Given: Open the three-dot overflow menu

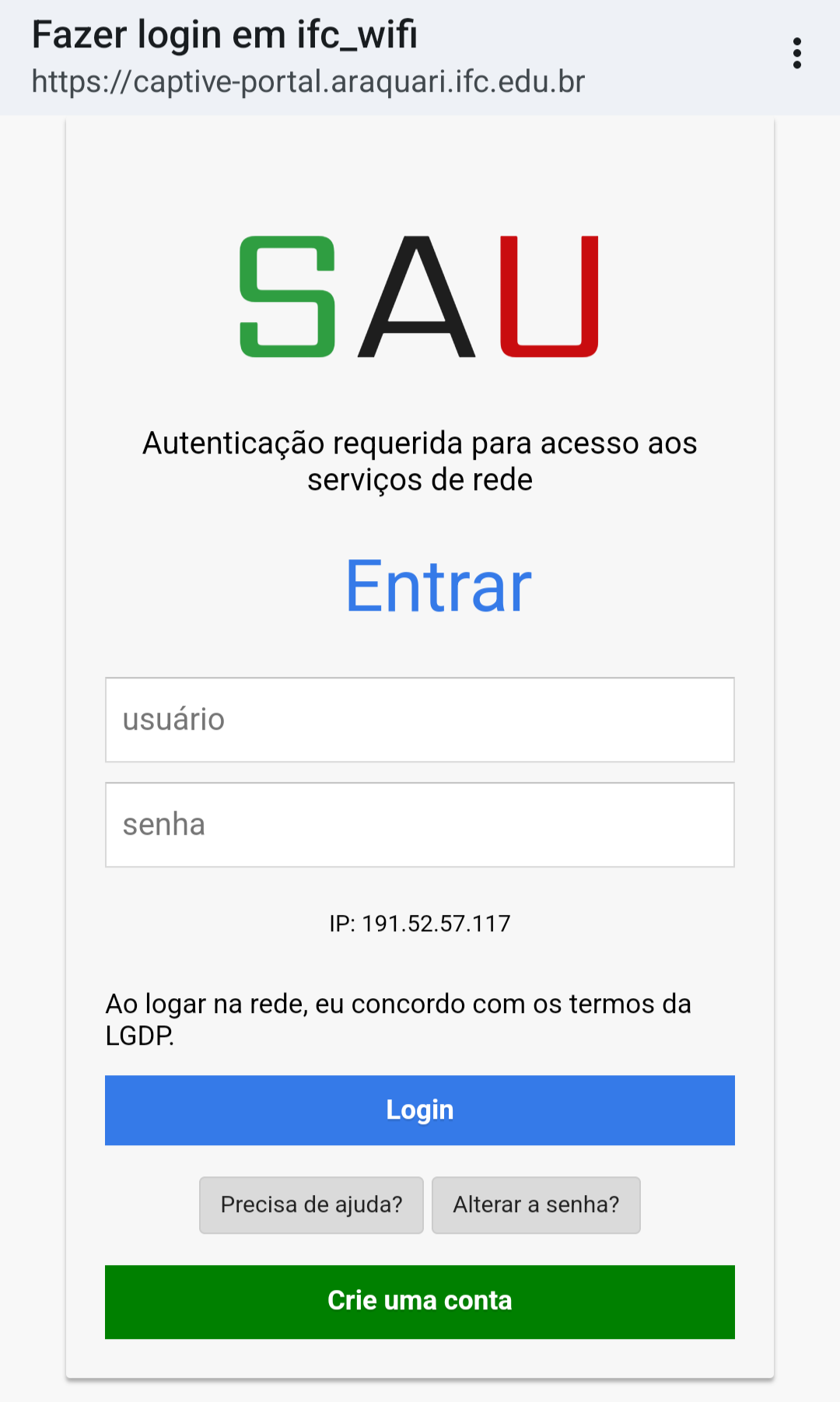Looking at the screenshot, I should tap(796, 53).
